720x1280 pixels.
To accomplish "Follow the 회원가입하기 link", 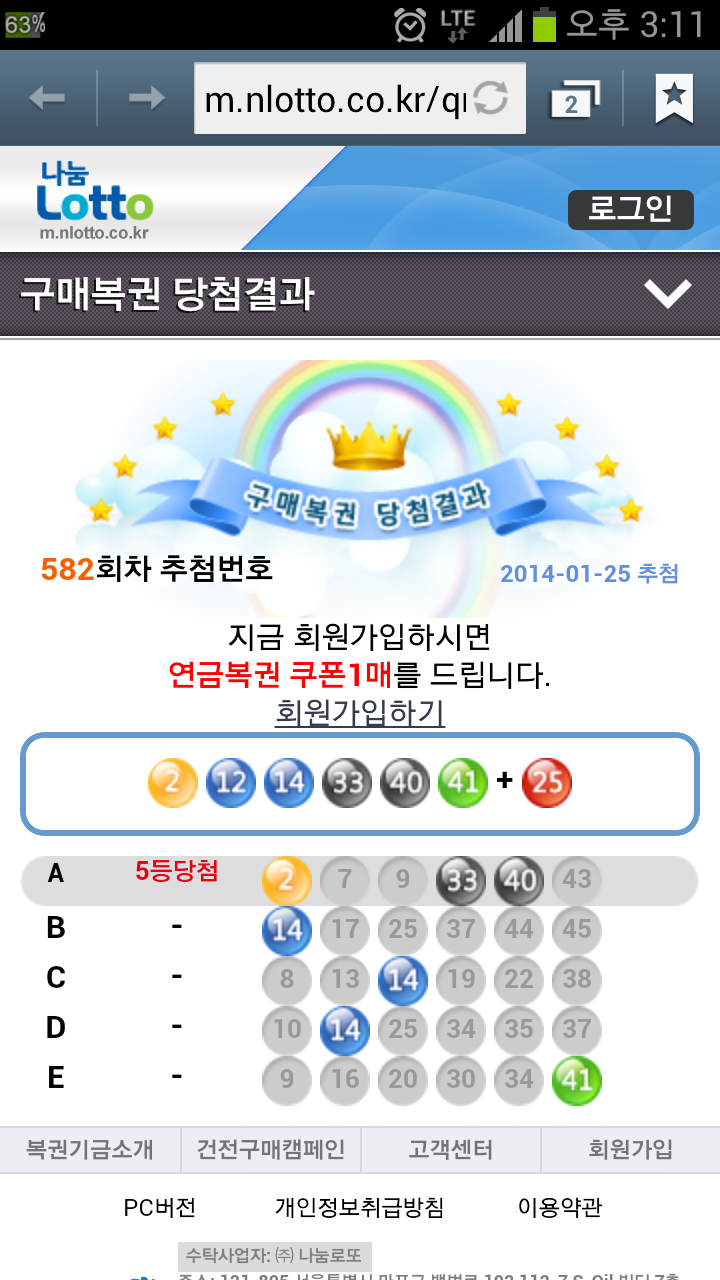I will pos(360,713).
